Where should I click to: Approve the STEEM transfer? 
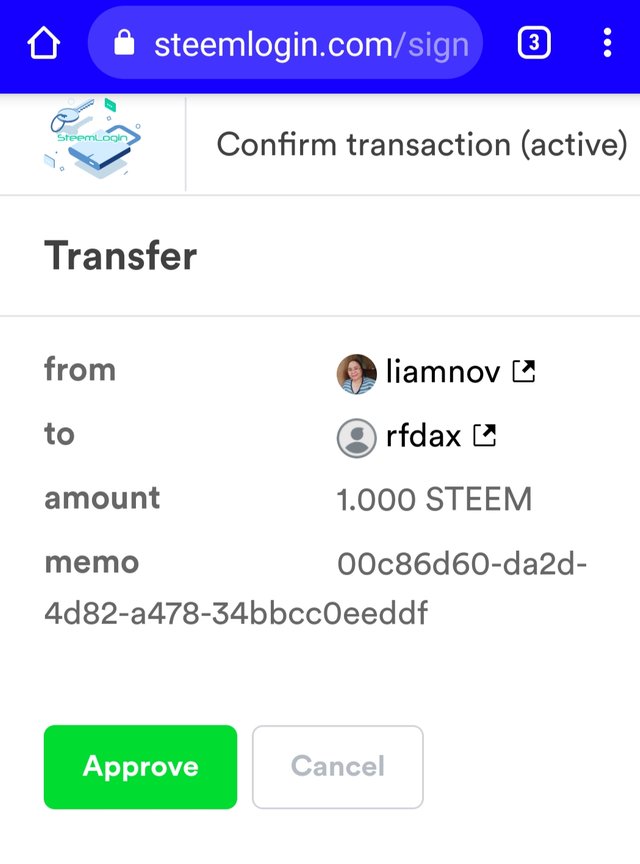tap(140, 767)
